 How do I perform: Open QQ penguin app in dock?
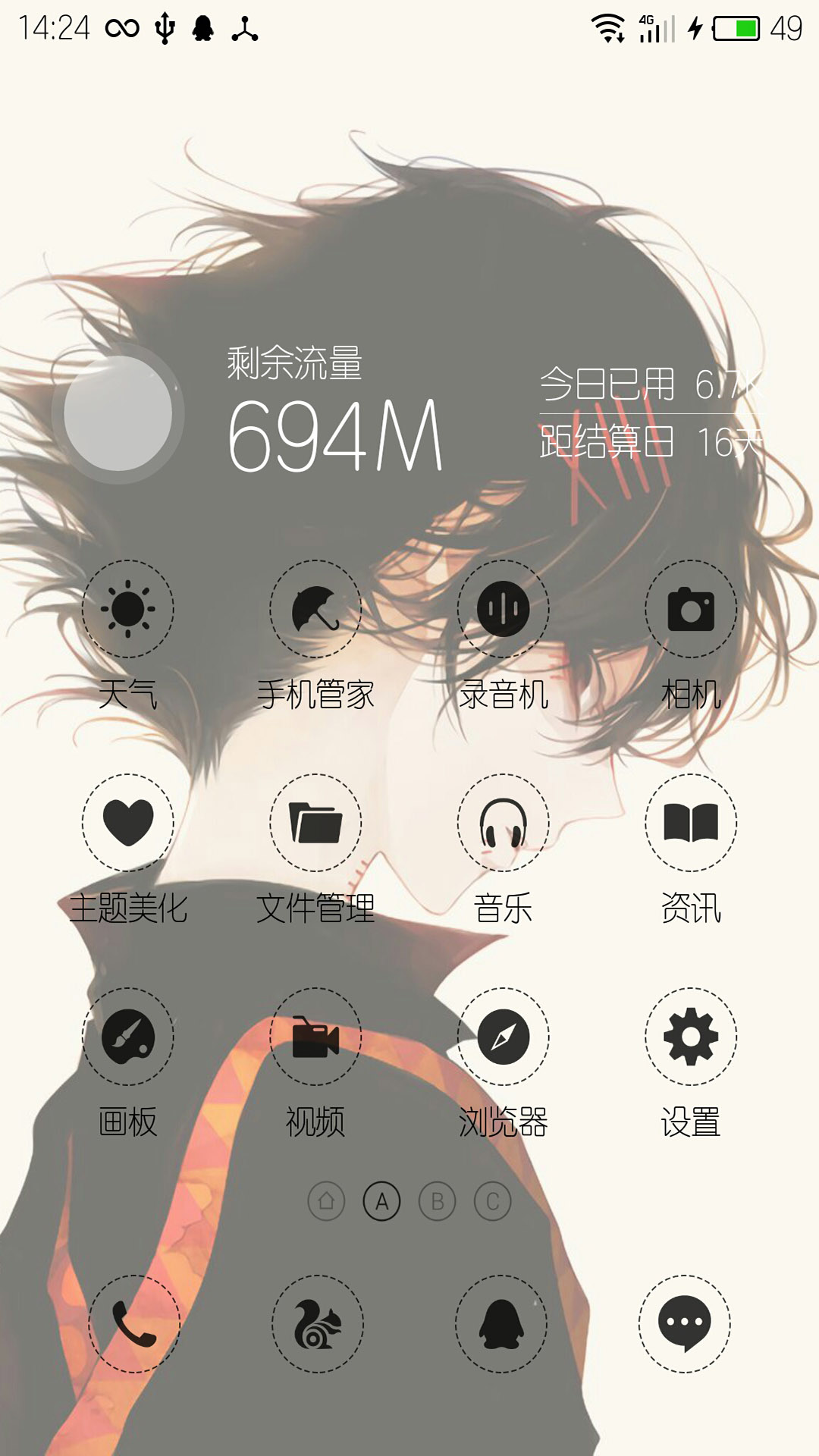501,1324
